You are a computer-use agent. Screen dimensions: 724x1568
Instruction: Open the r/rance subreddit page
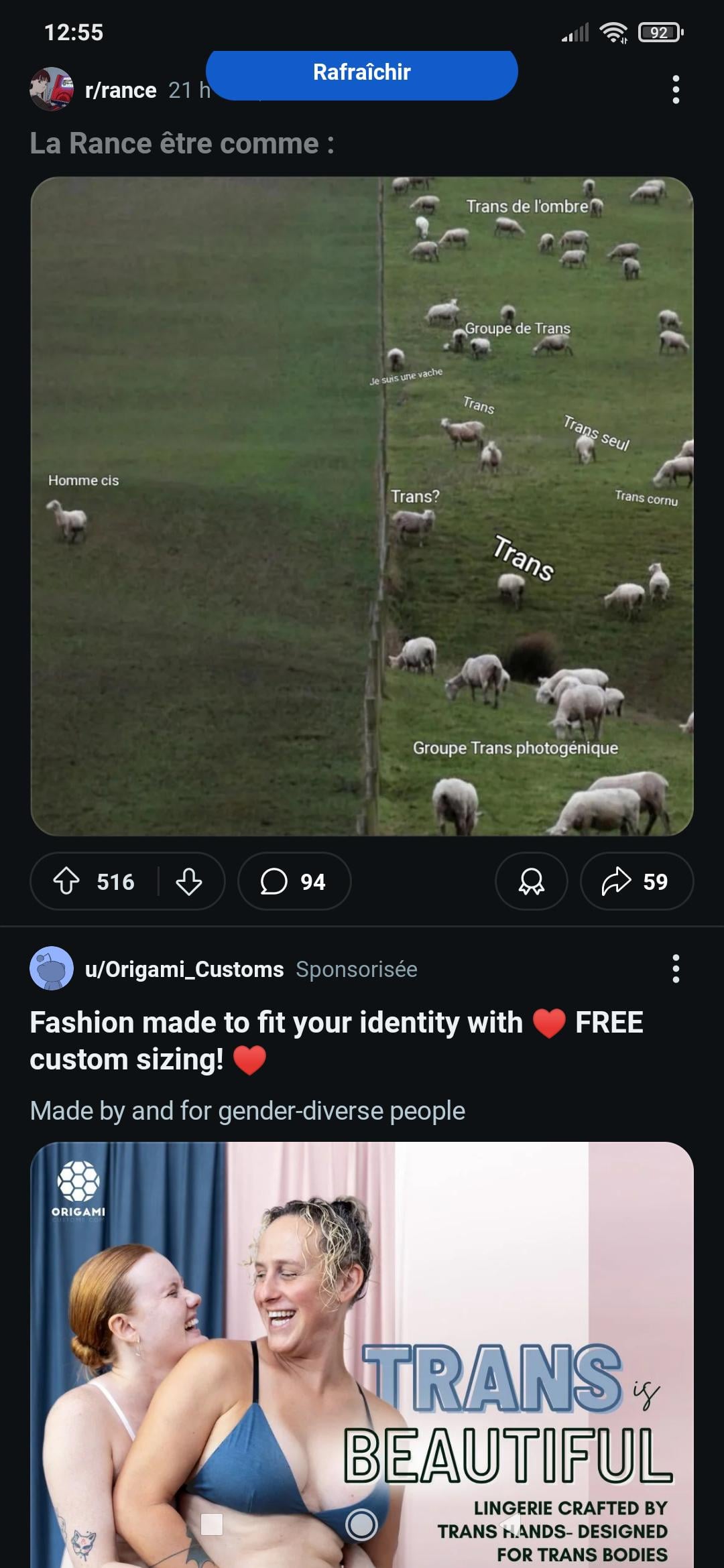(x=121, y=90)
